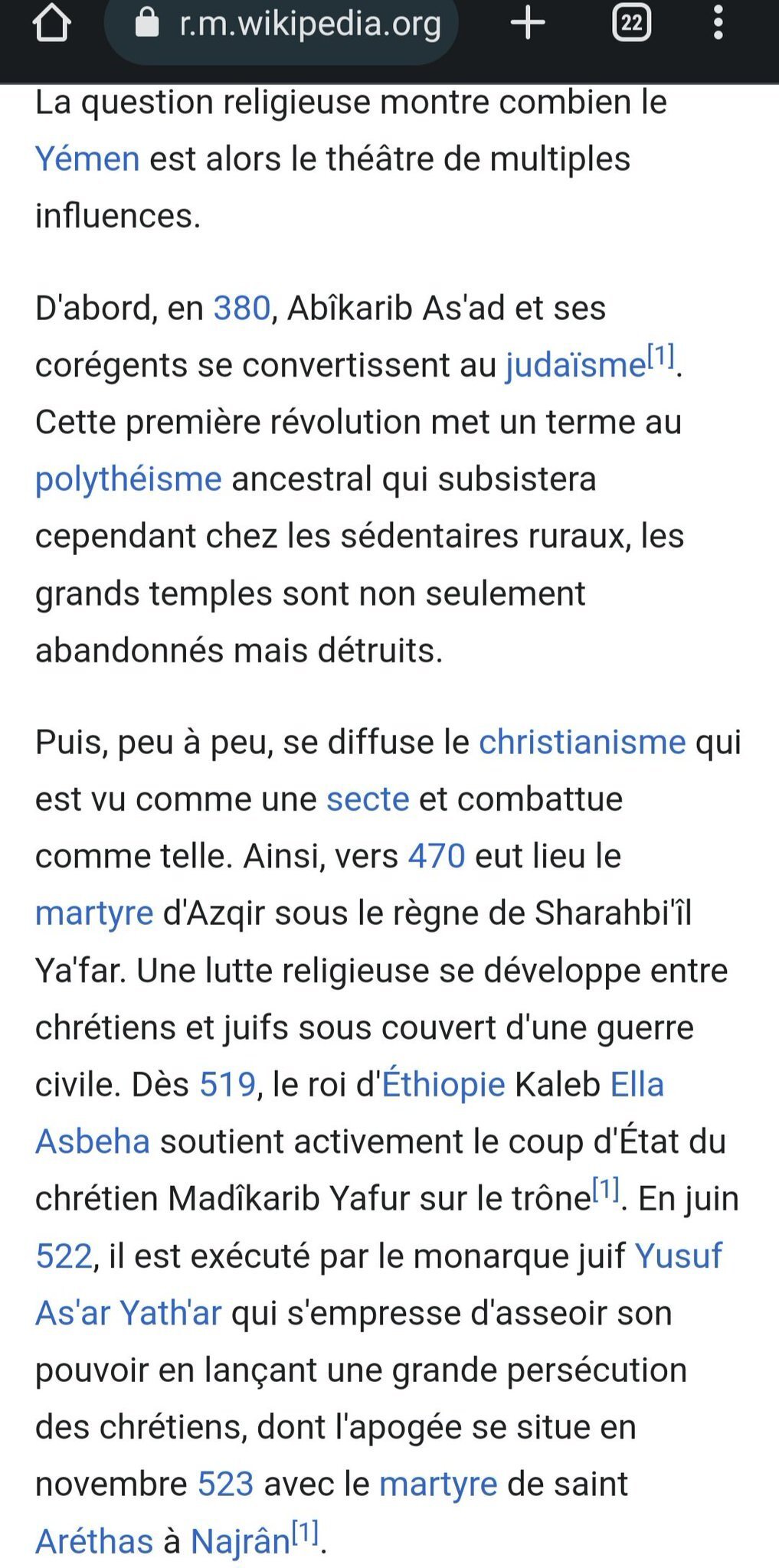Open the polythéisme link
779x1568 pixels.
click(129, 479)
